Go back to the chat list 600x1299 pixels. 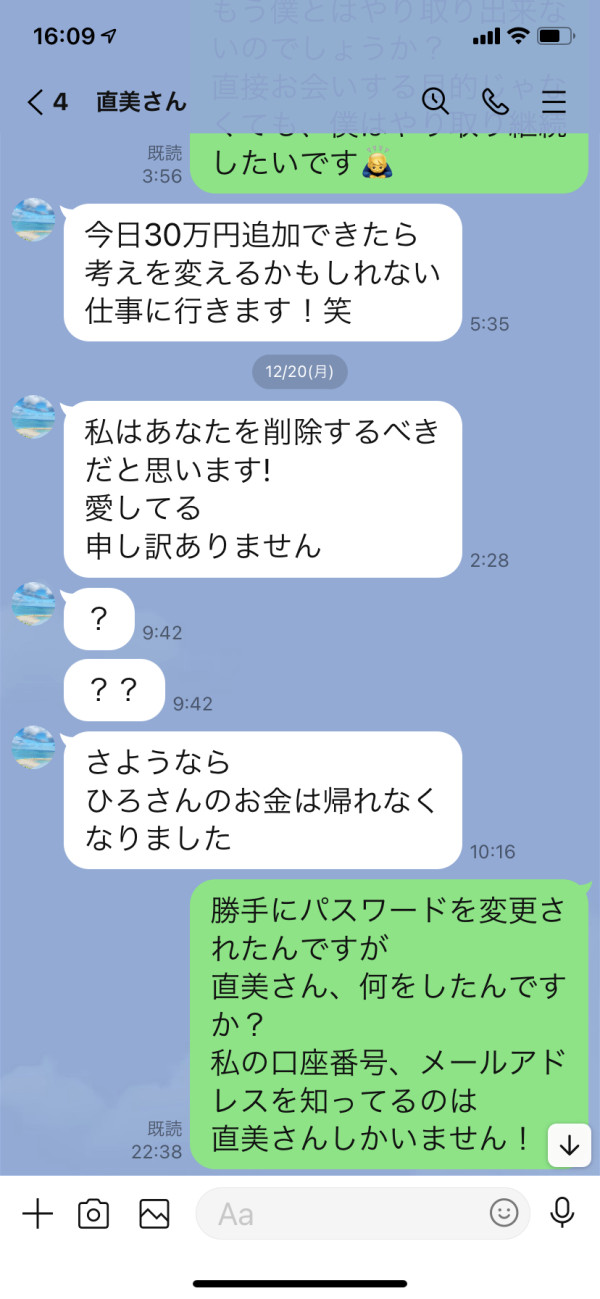[46, 102]
